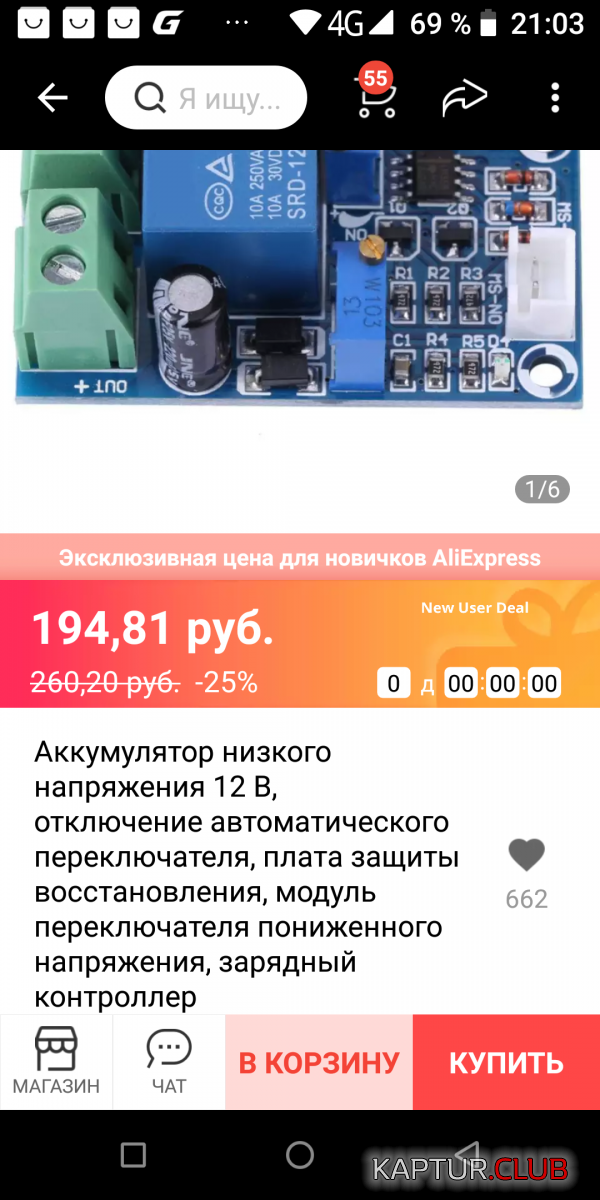Buy now with the КУПИТЬ button
Screen dimensions: 600x1200
click(506, 1062)
